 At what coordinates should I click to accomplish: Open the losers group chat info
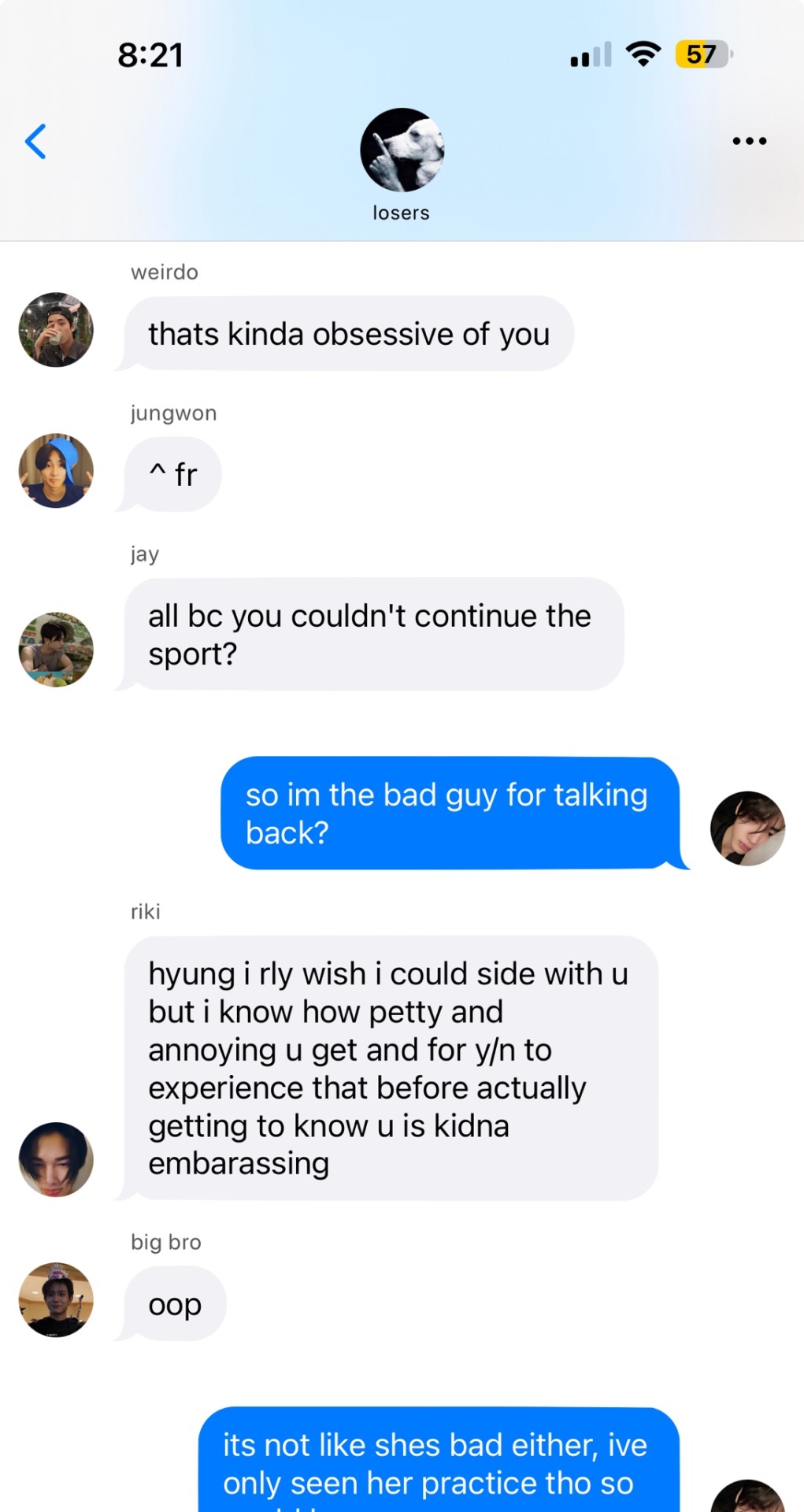(402, 150)
